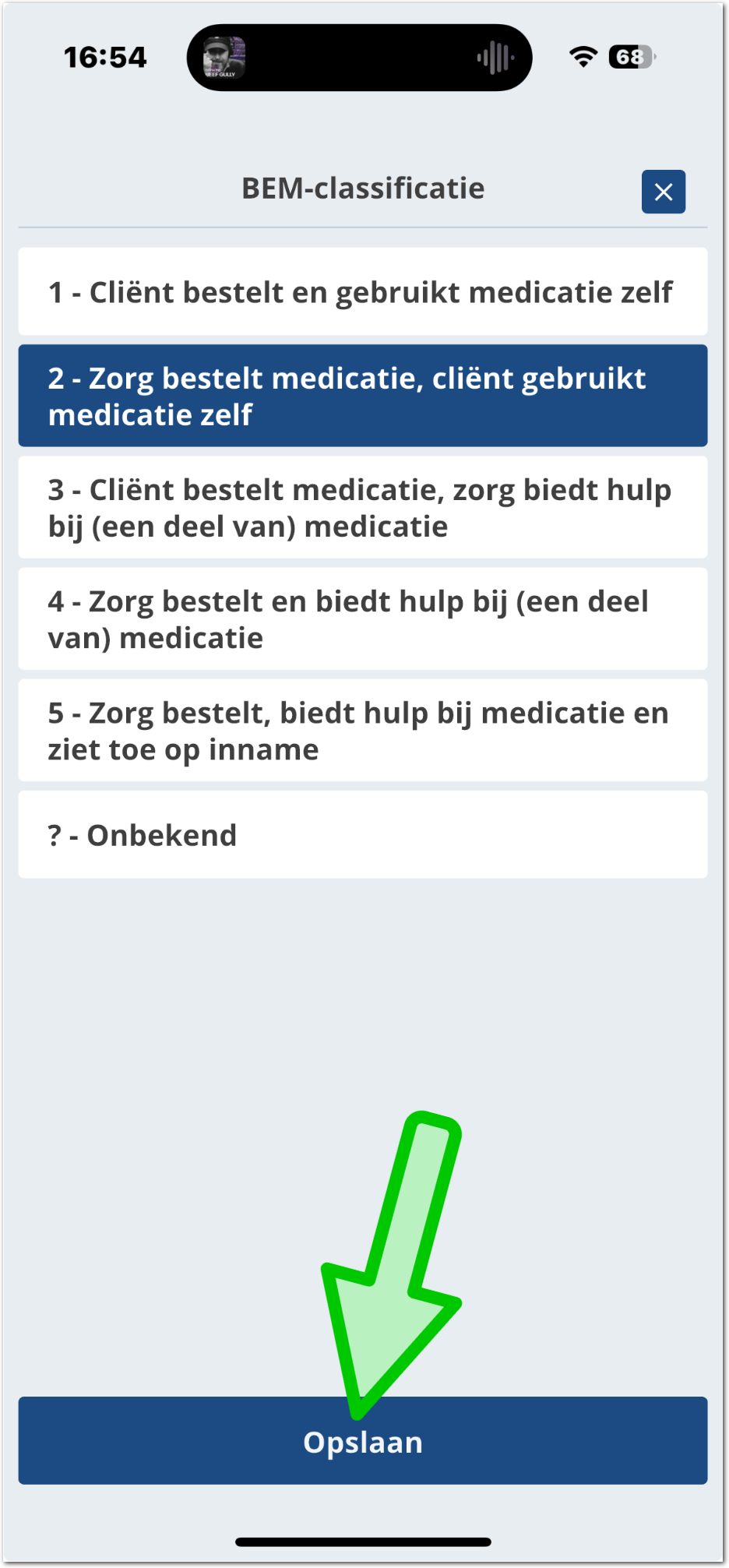The height and width of the screenshot is (1568, 729).
Task: Select option 3 - Cliënt bestelt, zorg biedt hulp
Action: coord(363,507)
